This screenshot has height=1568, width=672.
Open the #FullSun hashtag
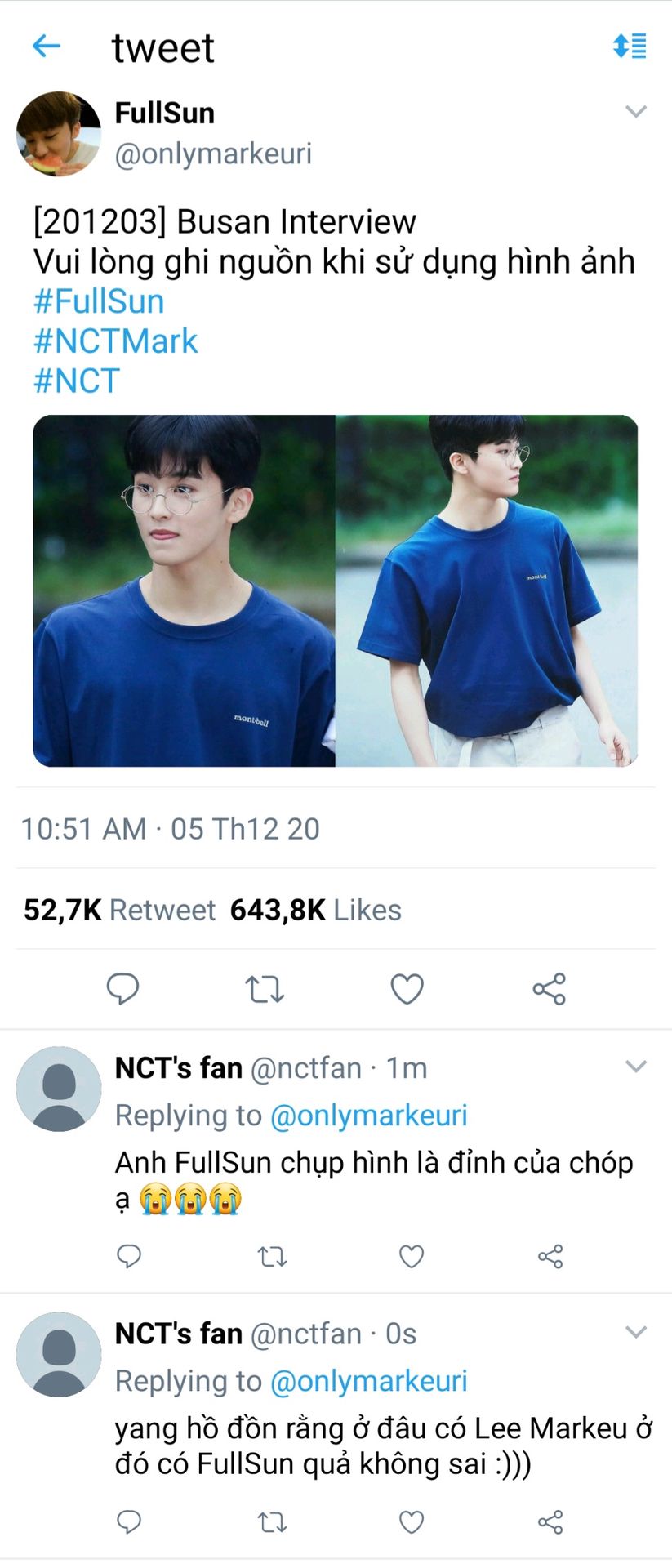[x=99, y=301]
